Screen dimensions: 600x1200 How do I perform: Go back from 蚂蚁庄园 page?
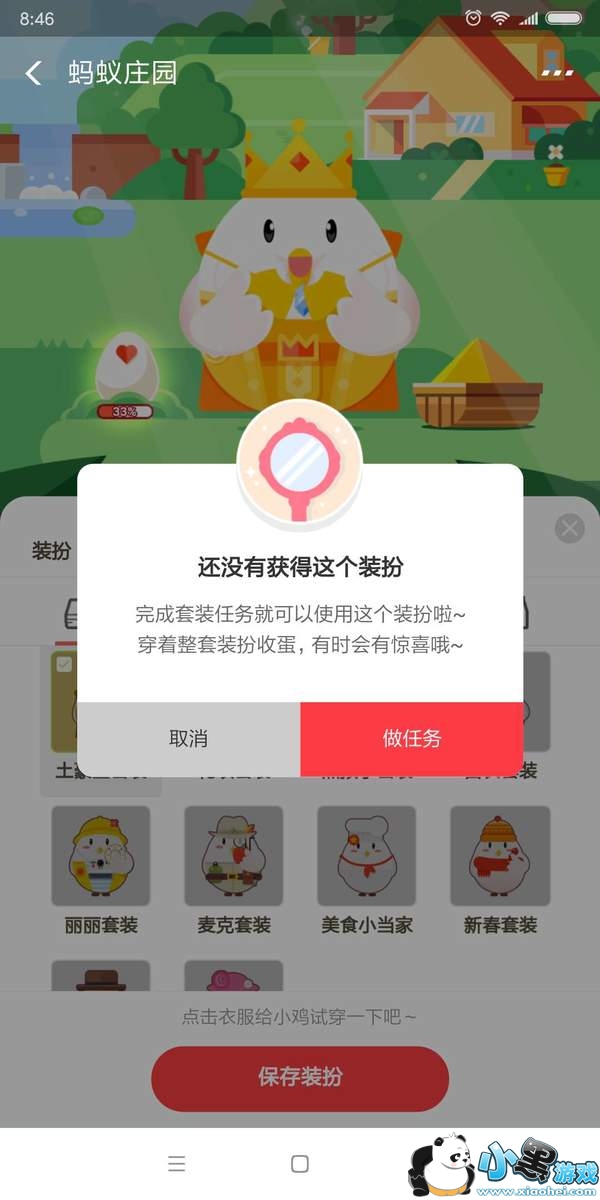pos(33,73)
